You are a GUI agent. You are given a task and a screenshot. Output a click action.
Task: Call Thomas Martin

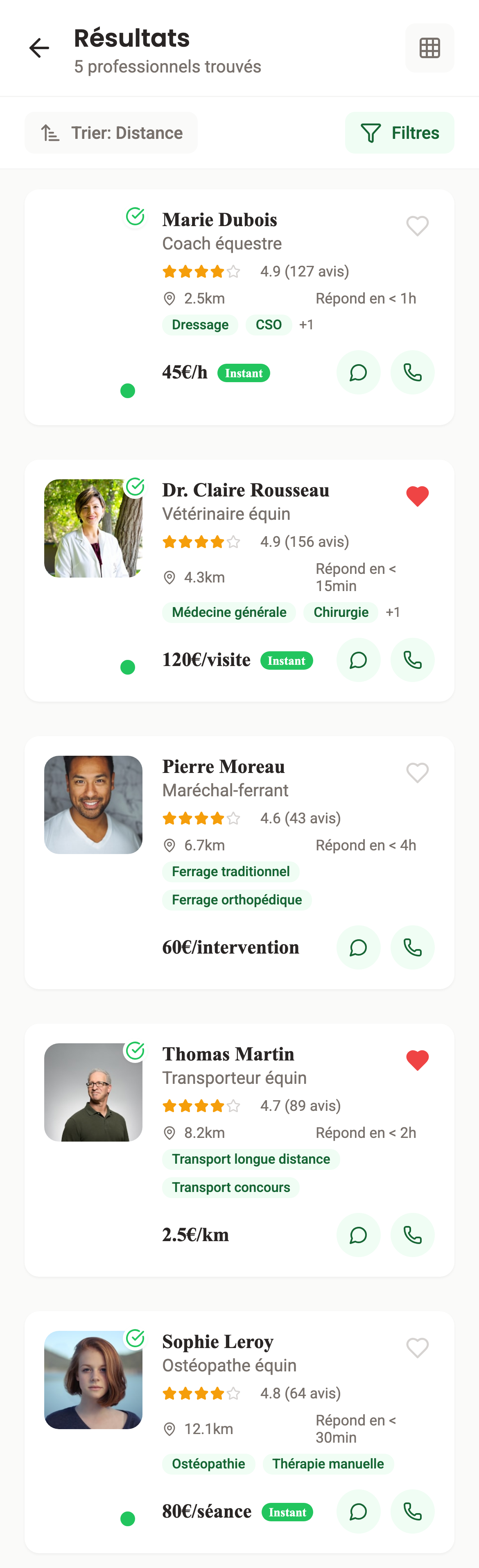point(412,1235)
